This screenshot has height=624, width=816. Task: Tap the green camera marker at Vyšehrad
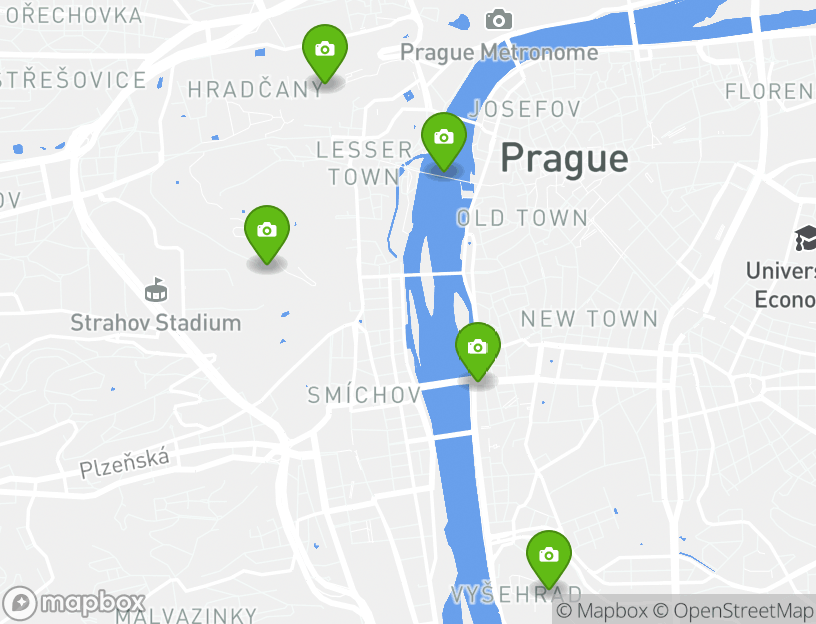pyautogui.click(x=548, y=557)
